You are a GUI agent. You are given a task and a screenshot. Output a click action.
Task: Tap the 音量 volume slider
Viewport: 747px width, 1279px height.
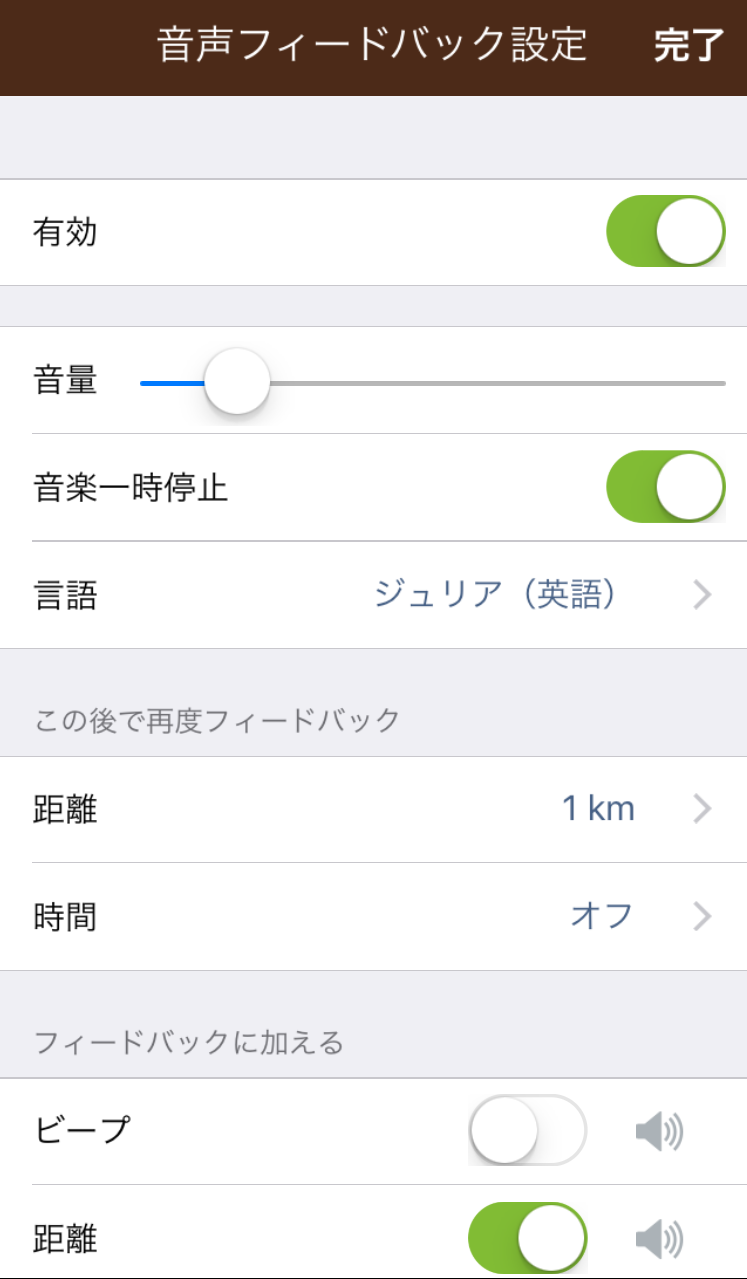click(x=432, y=382)
